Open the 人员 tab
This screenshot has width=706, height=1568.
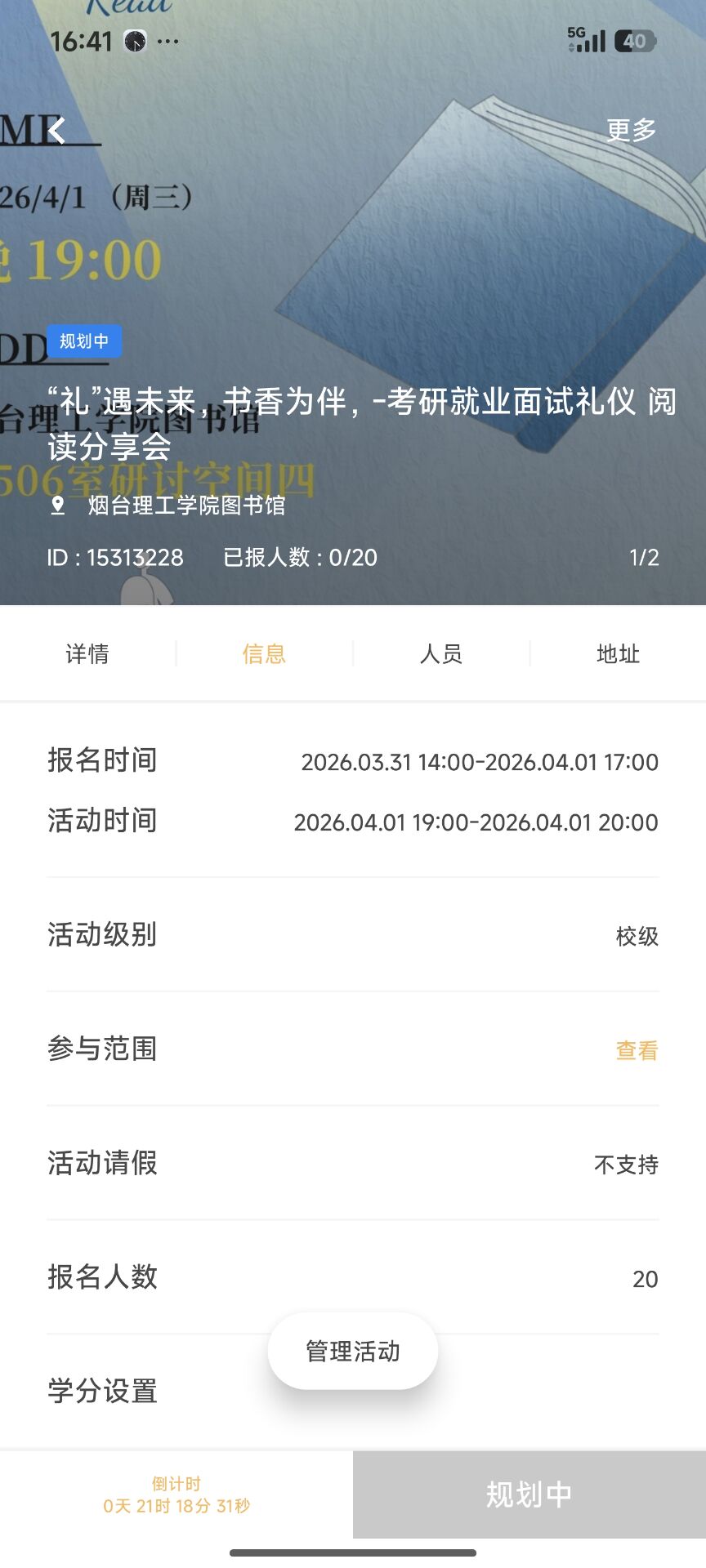(441, 654)
